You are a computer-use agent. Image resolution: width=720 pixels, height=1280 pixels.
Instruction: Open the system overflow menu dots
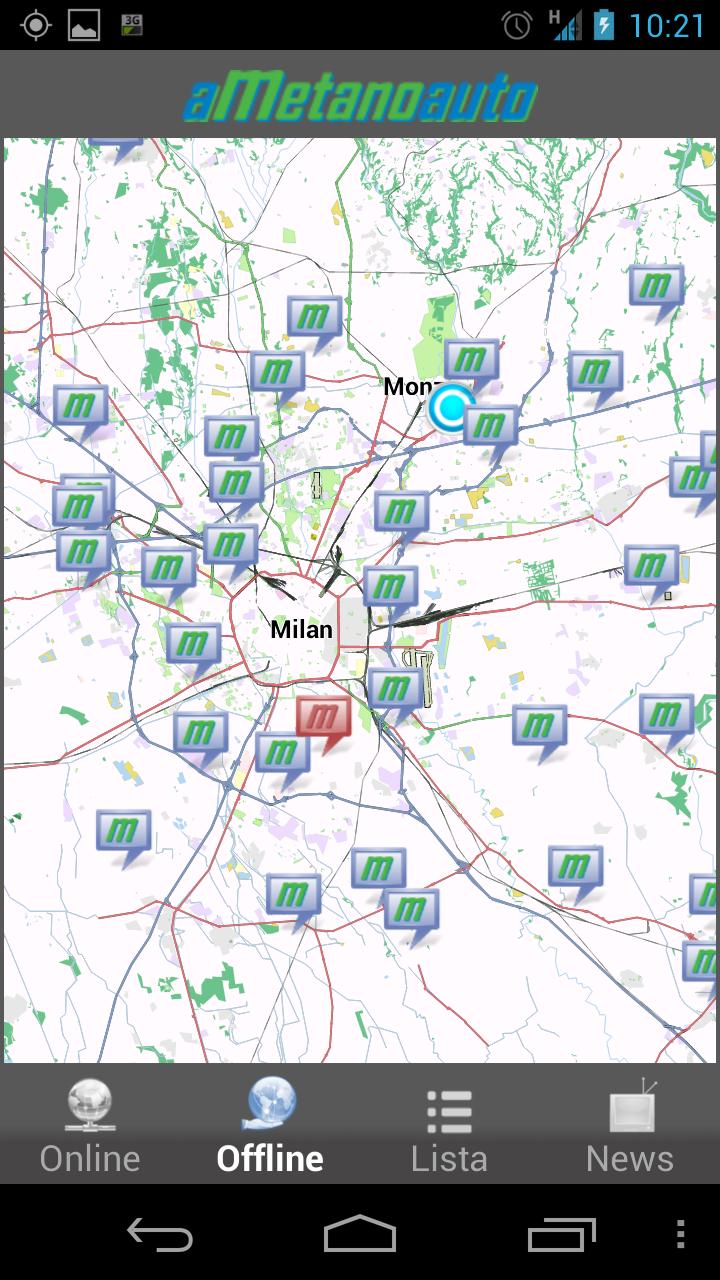click(681, 1234)
